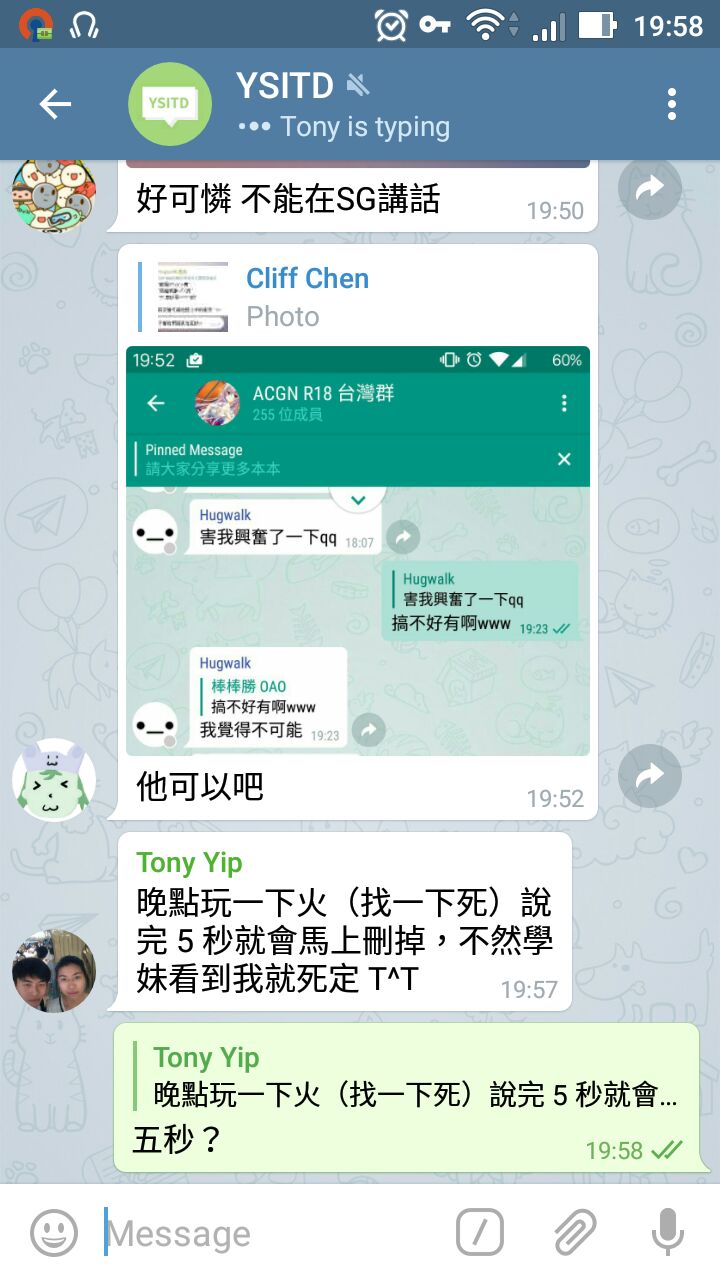Forward the 他可以吧 photo message
The height and width of the screenshot is (1280, 720).
coord(650,775)
